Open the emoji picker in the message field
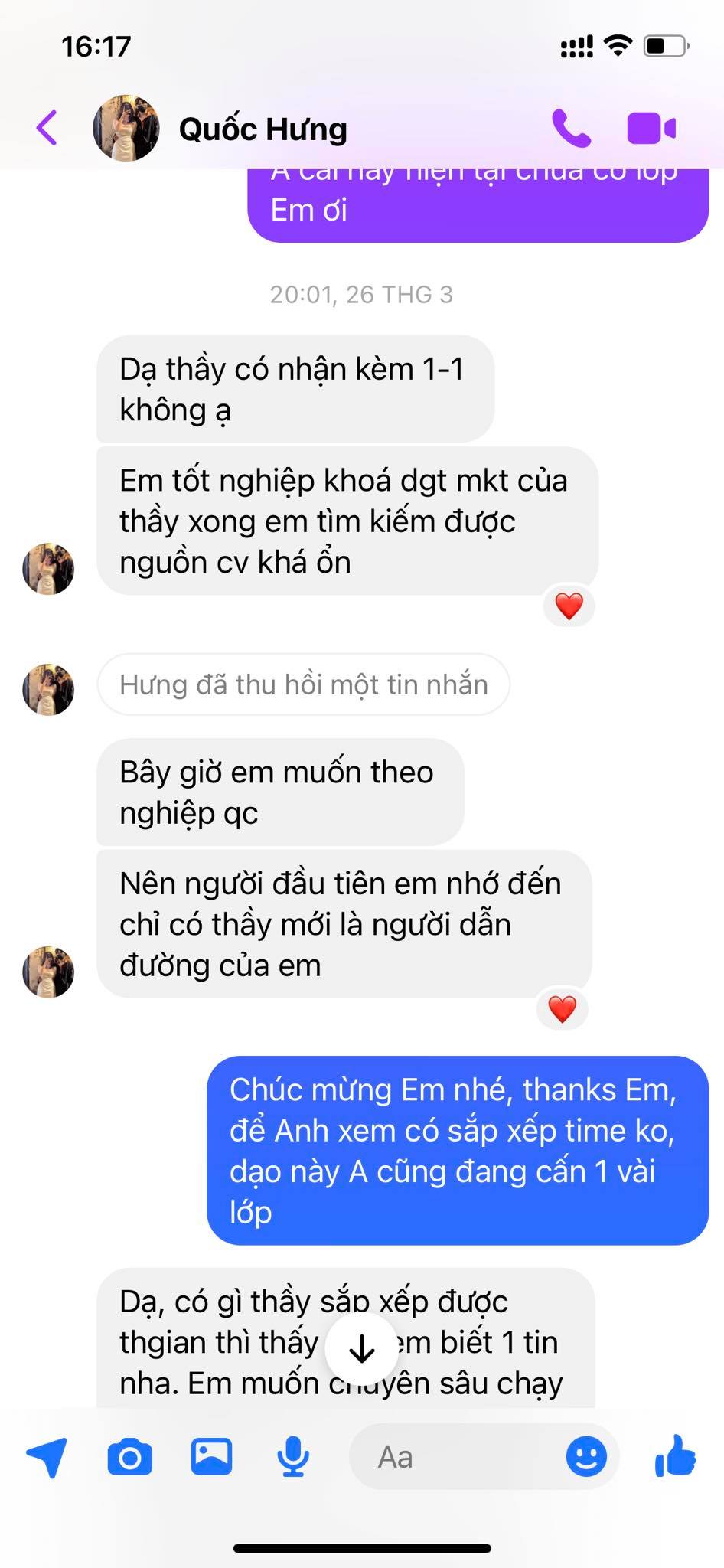 pyautogui.click(x=586, y=1456)
